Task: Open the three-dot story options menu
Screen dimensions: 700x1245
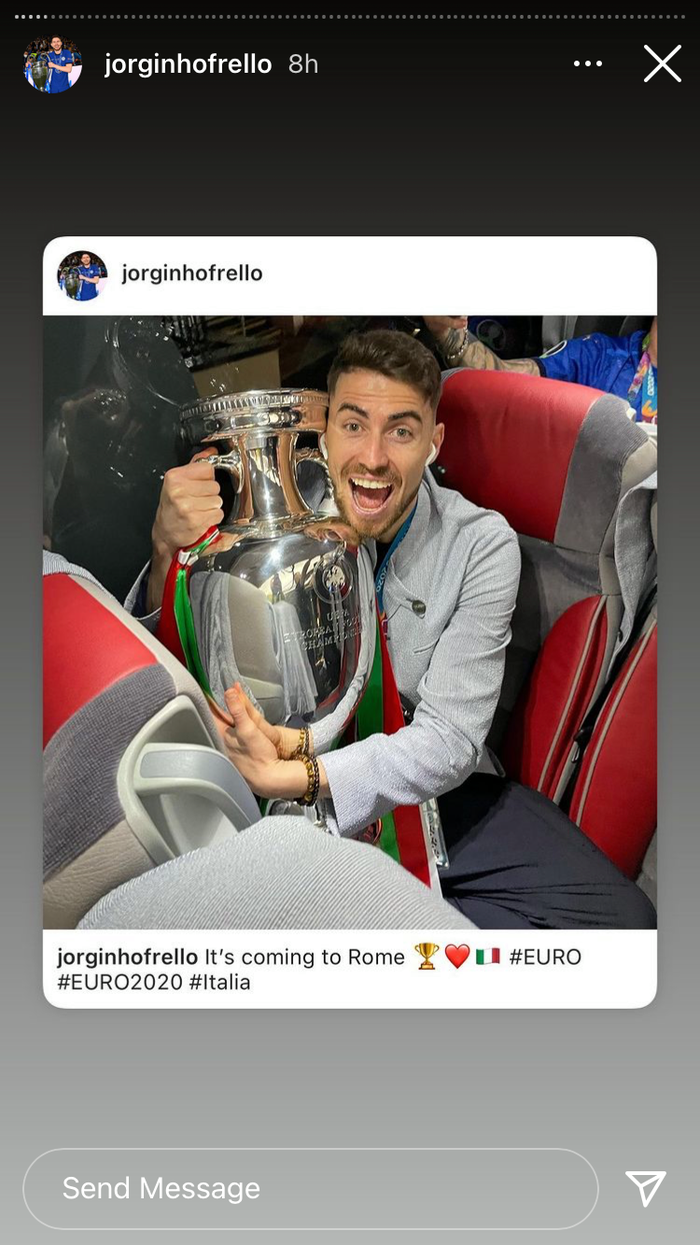Action: coord(588,64)
